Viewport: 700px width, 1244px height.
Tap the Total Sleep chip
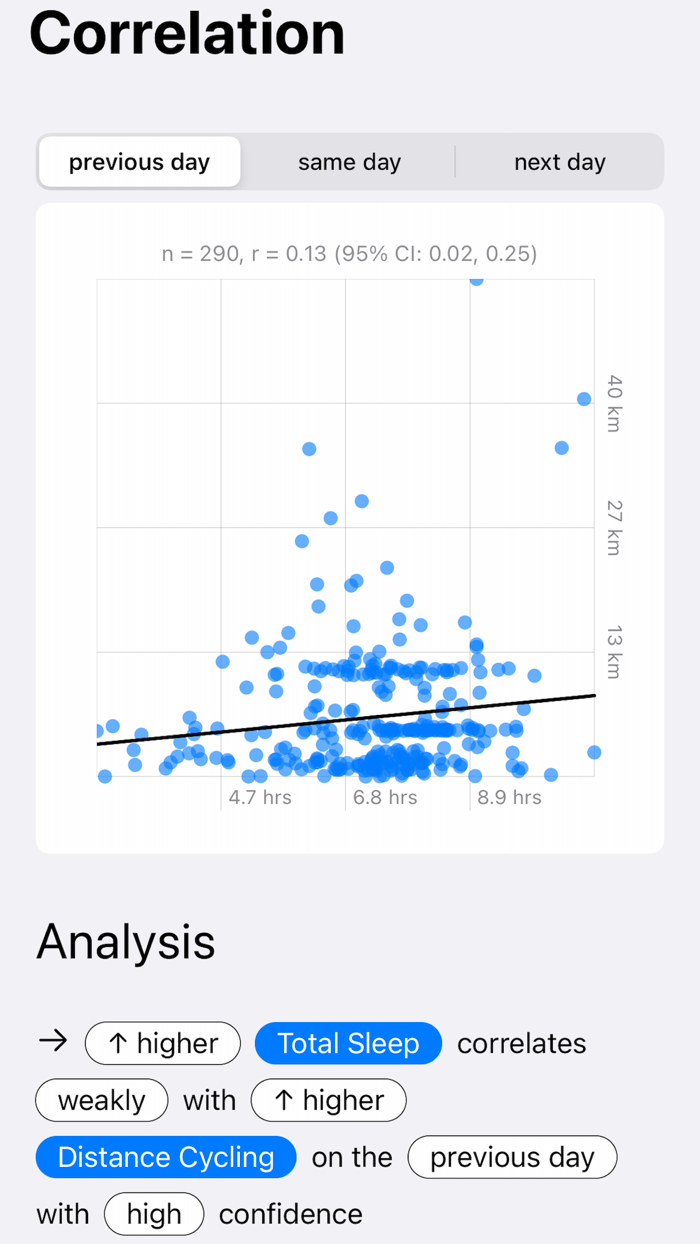[348, 1043]
